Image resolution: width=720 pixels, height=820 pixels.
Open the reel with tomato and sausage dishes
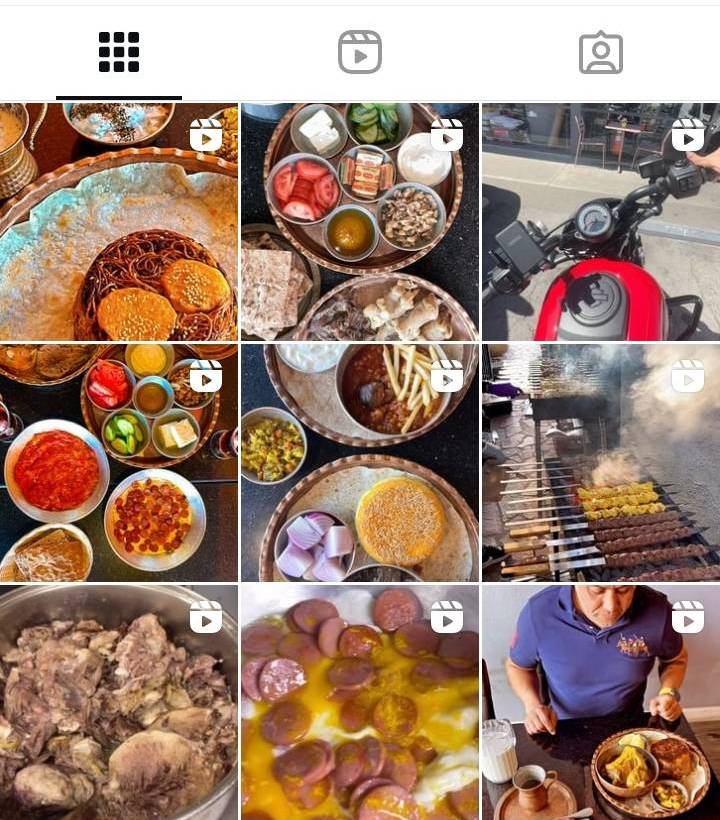pos(119,462)
